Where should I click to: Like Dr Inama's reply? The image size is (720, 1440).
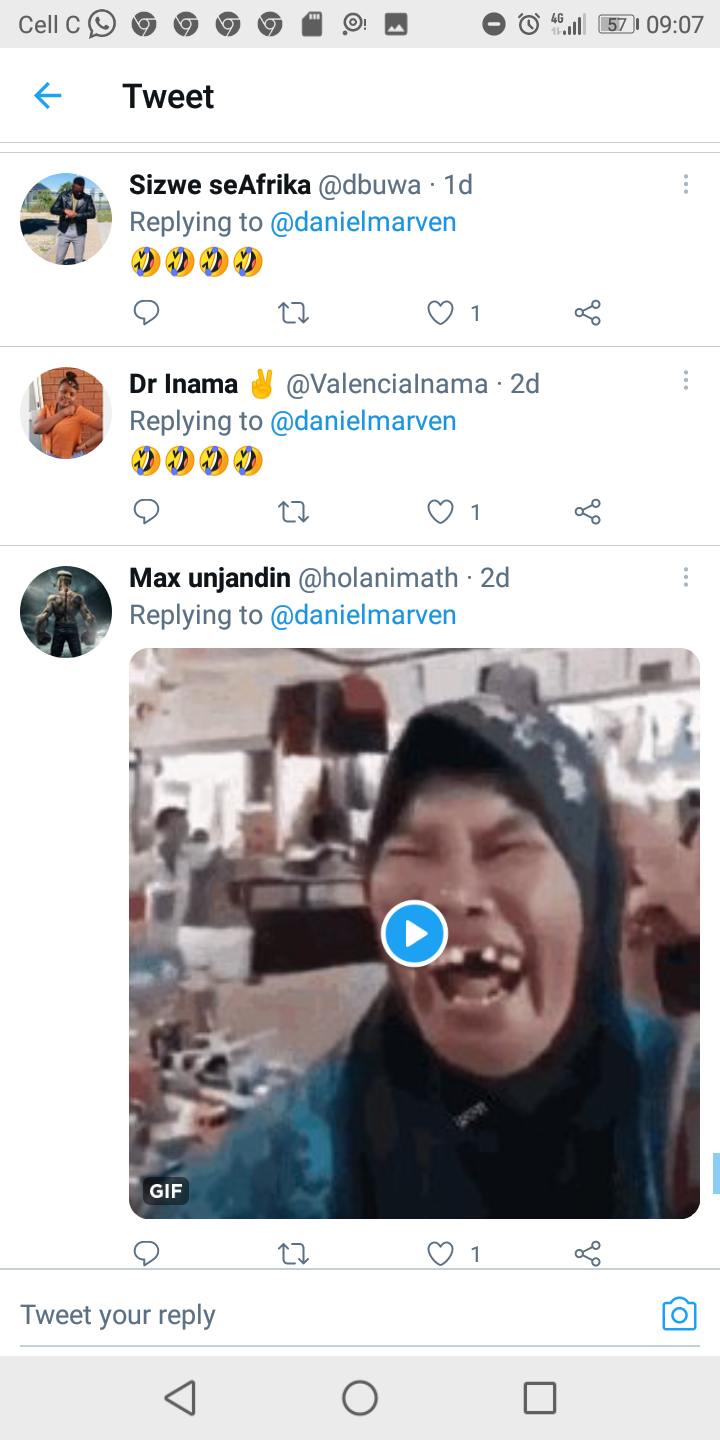440,512
